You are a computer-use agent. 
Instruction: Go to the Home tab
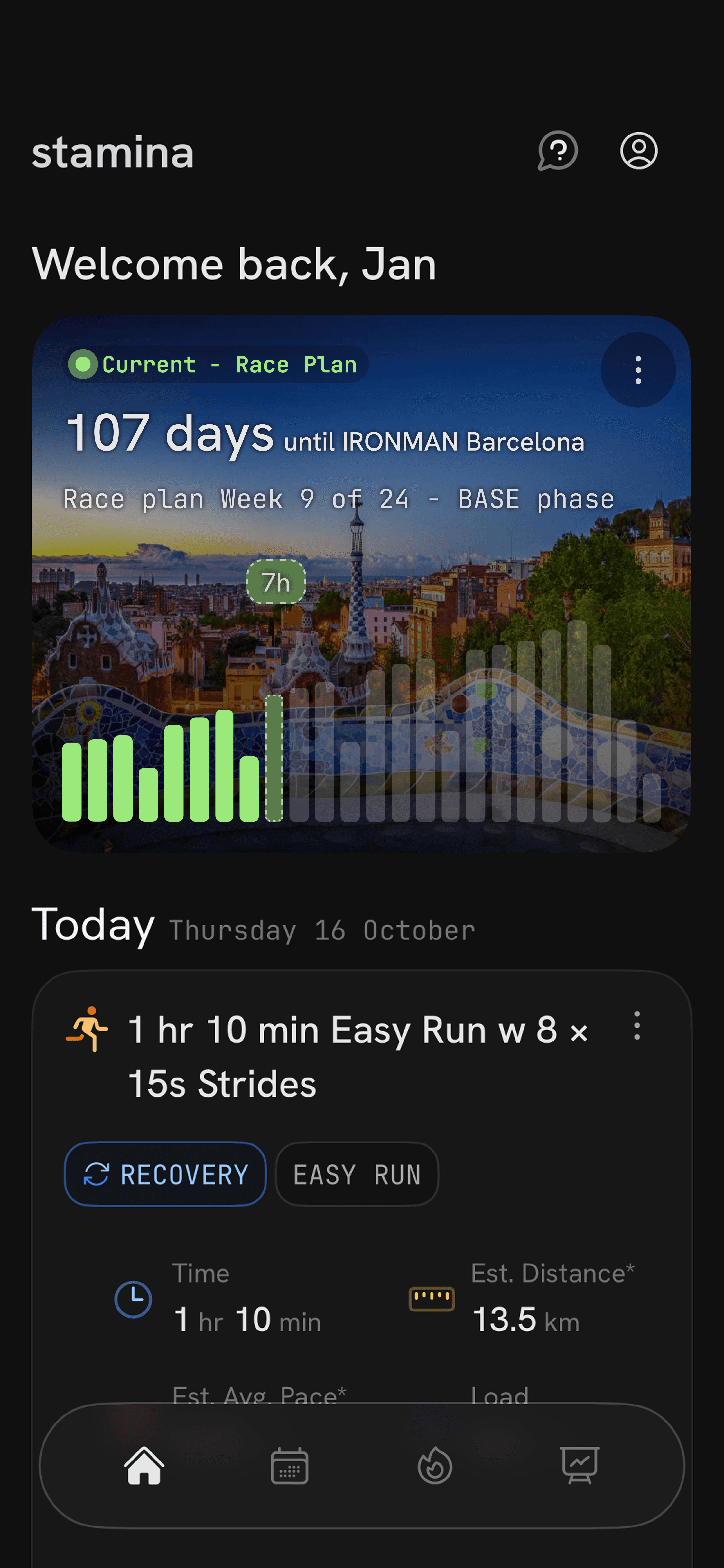(144, 1466)
